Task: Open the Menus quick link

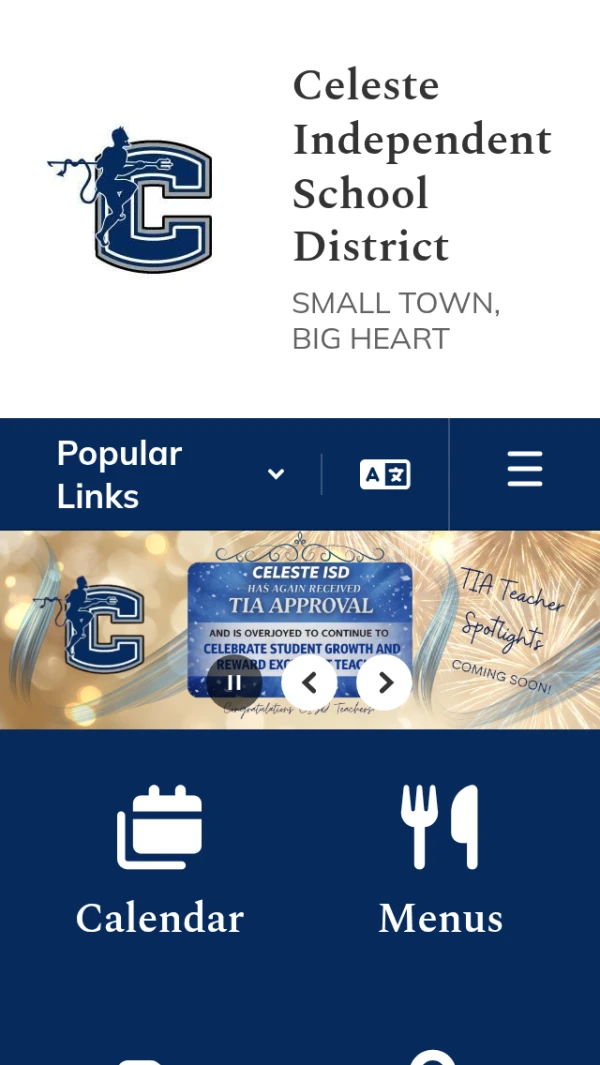Action: (x=440, y=862)
